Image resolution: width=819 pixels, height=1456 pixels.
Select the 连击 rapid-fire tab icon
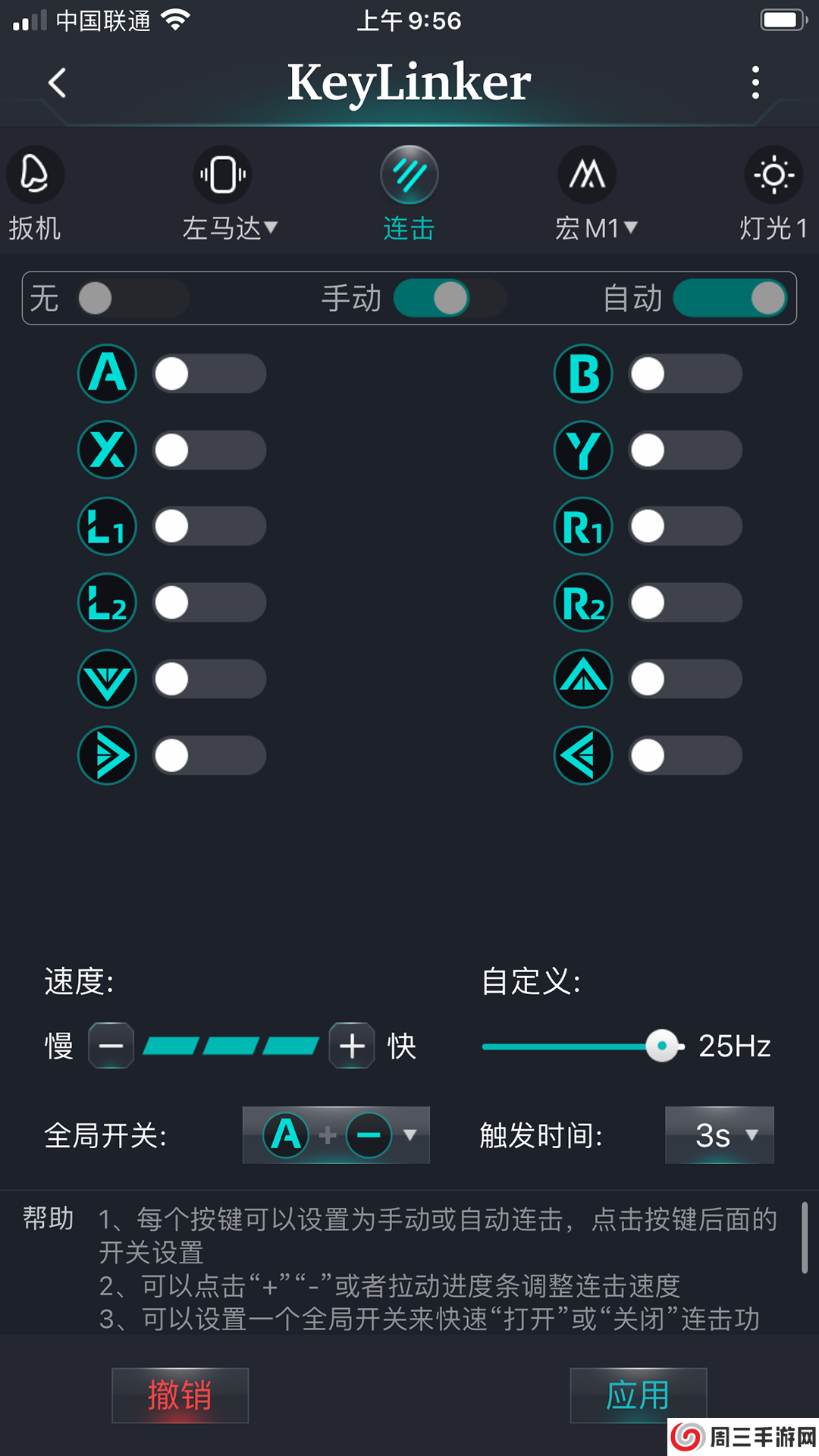pyautogui.click(x=409, y=174)
